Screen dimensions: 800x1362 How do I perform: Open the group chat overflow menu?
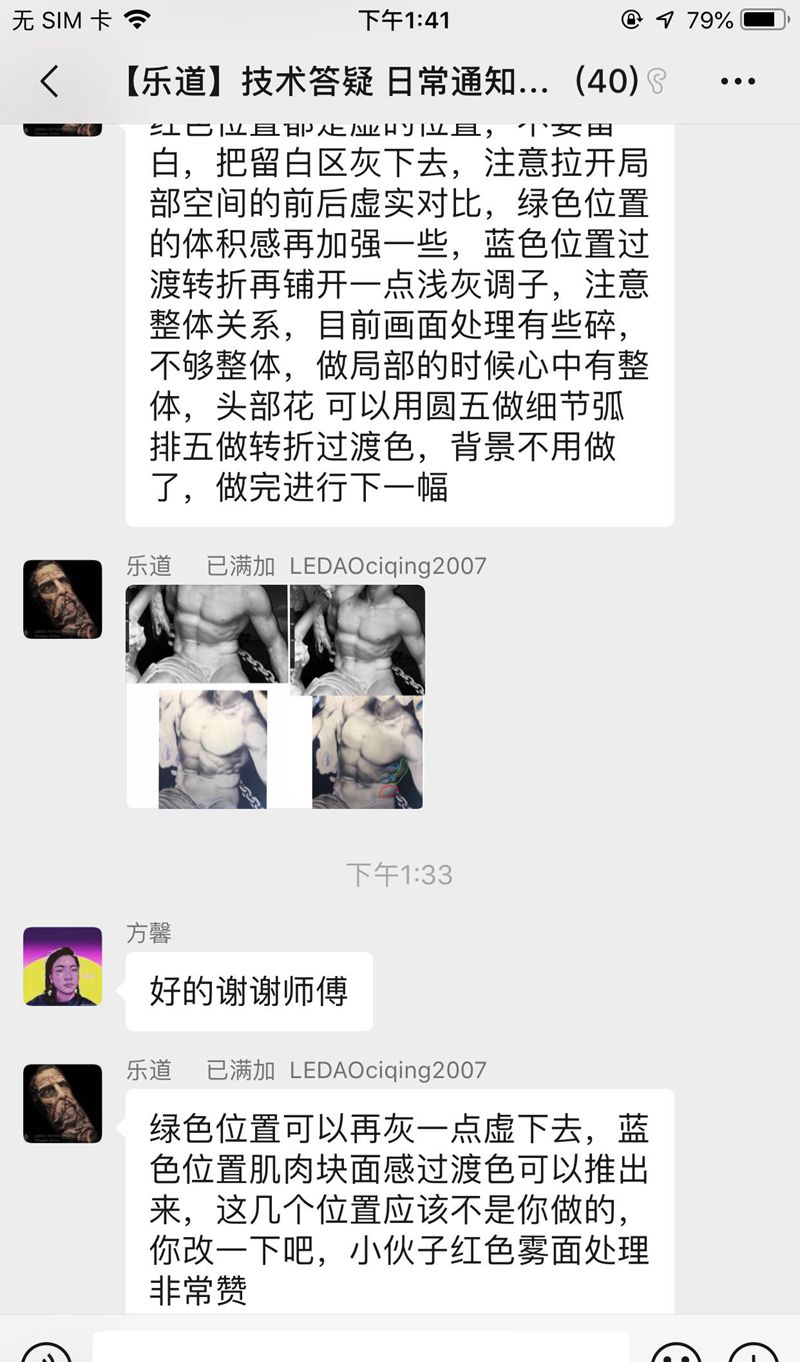(738, 81)
